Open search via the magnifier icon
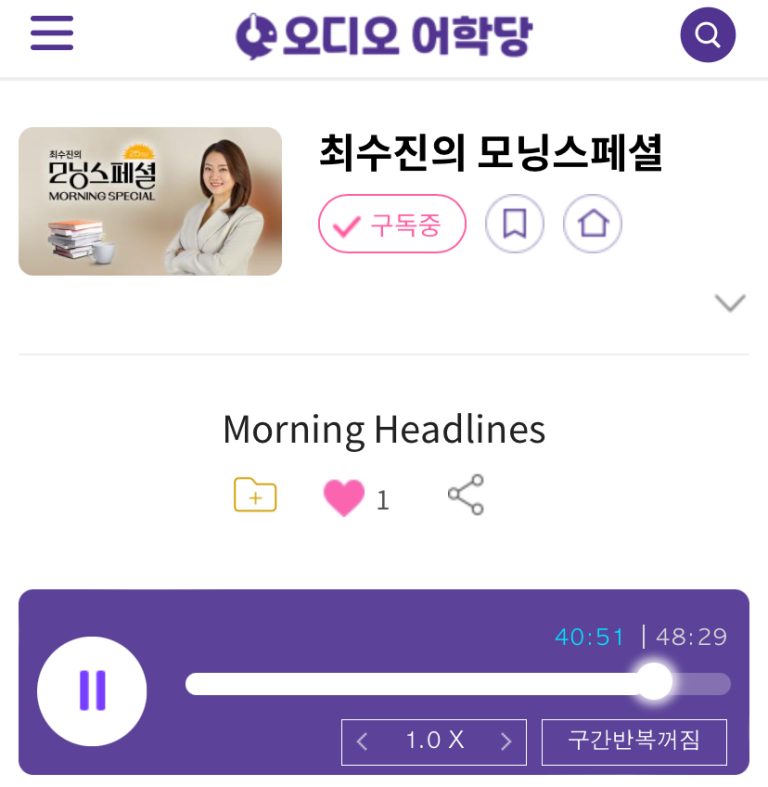 [x=708, y=35]
